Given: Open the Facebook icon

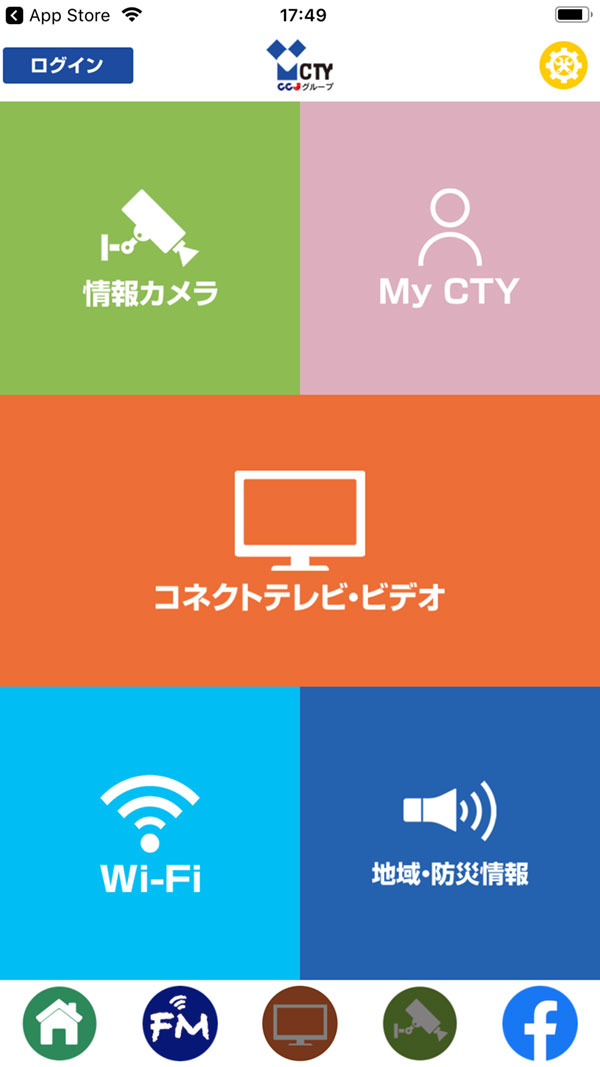Looking at the screenshot, I should pos(539,1023).
